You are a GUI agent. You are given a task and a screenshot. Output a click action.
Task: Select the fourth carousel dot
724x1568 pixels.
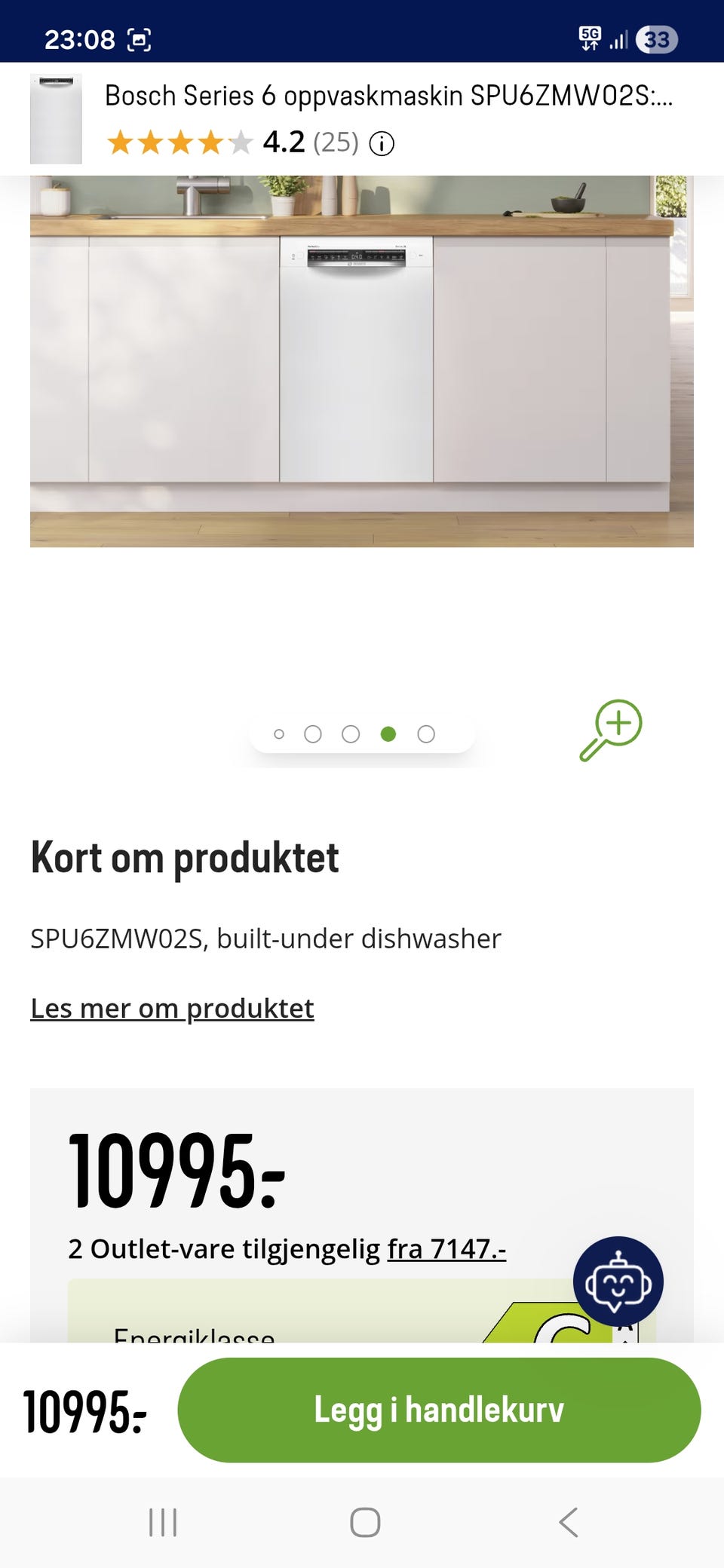[x=388, y=733]
